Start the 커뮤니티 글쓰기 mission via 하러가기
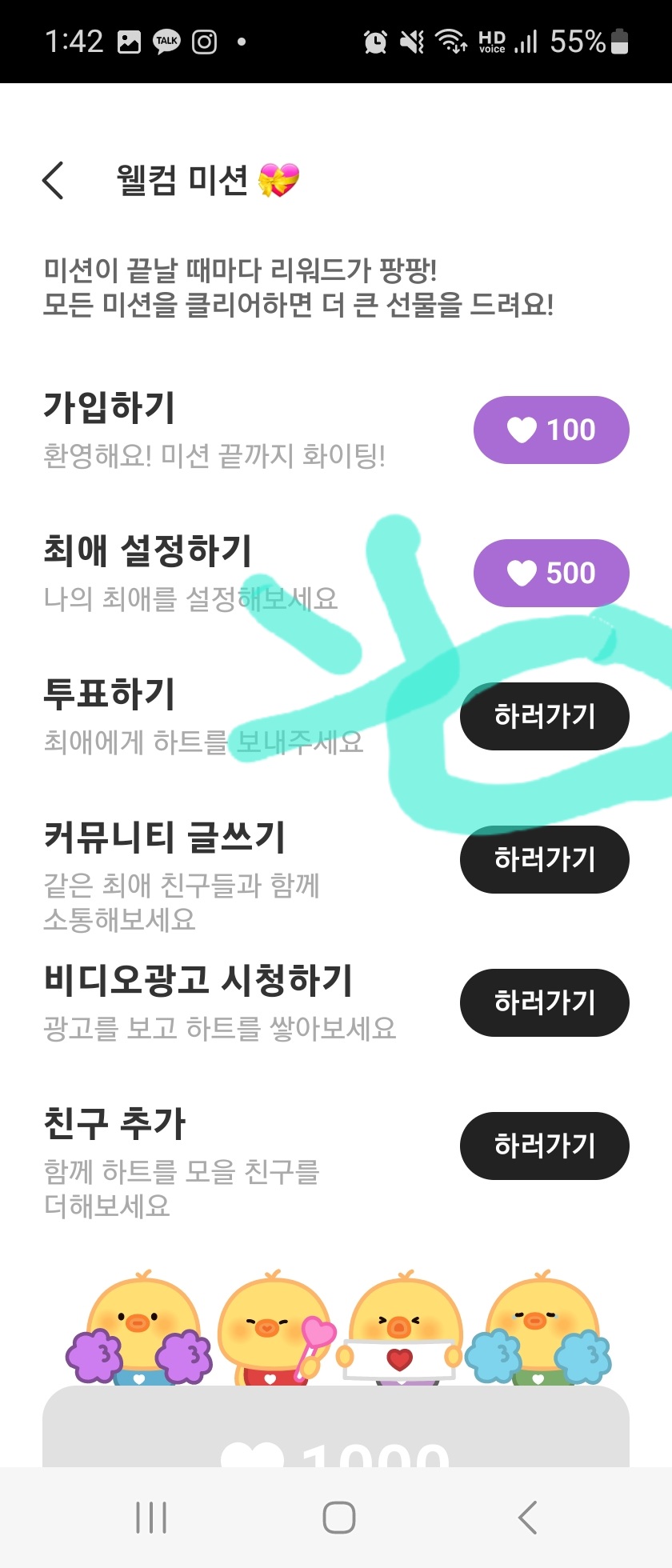672x1568 pixels. (x=544, y=859)
